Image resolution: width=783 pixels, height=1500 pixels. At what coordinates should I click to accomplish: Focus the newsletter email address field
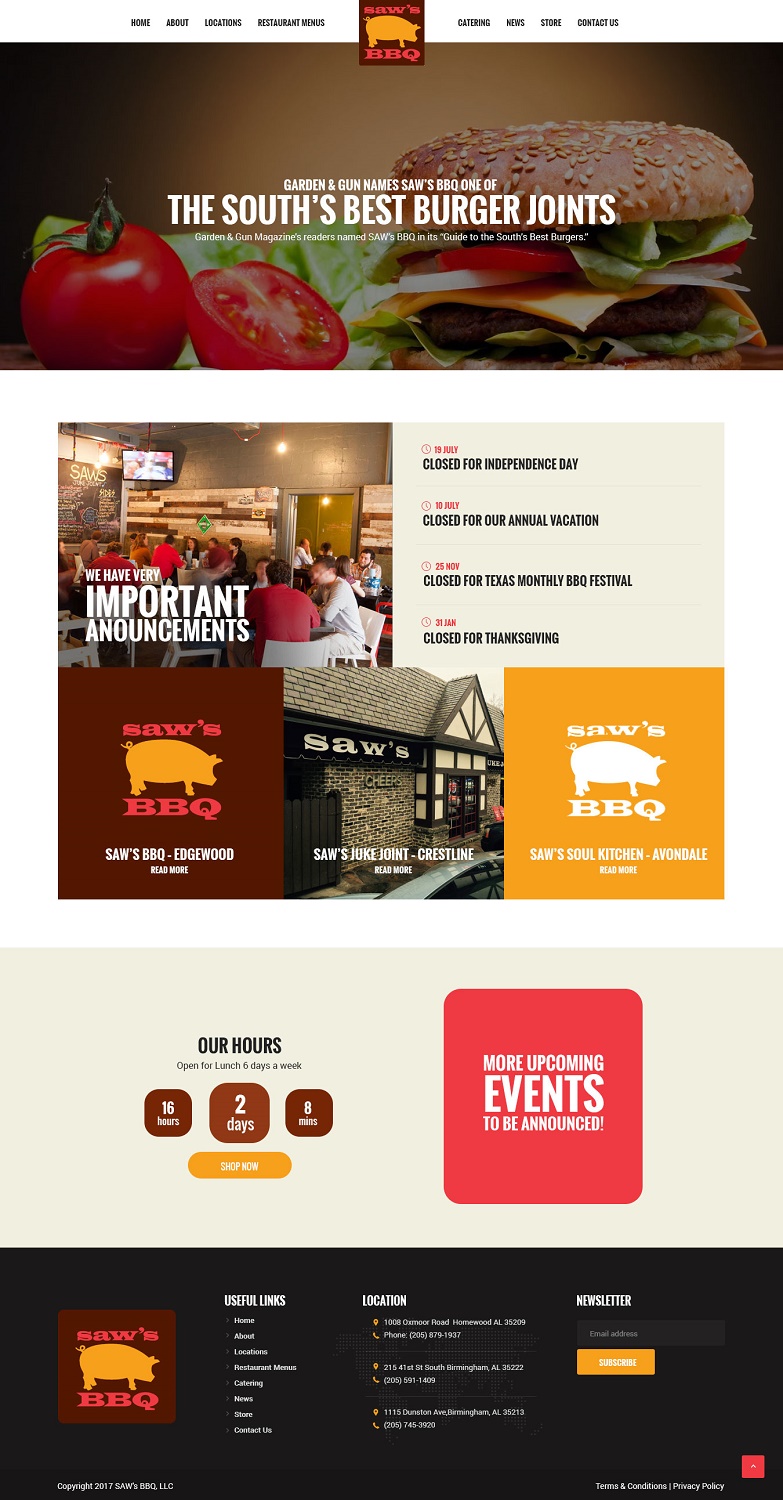[650, 1333]
